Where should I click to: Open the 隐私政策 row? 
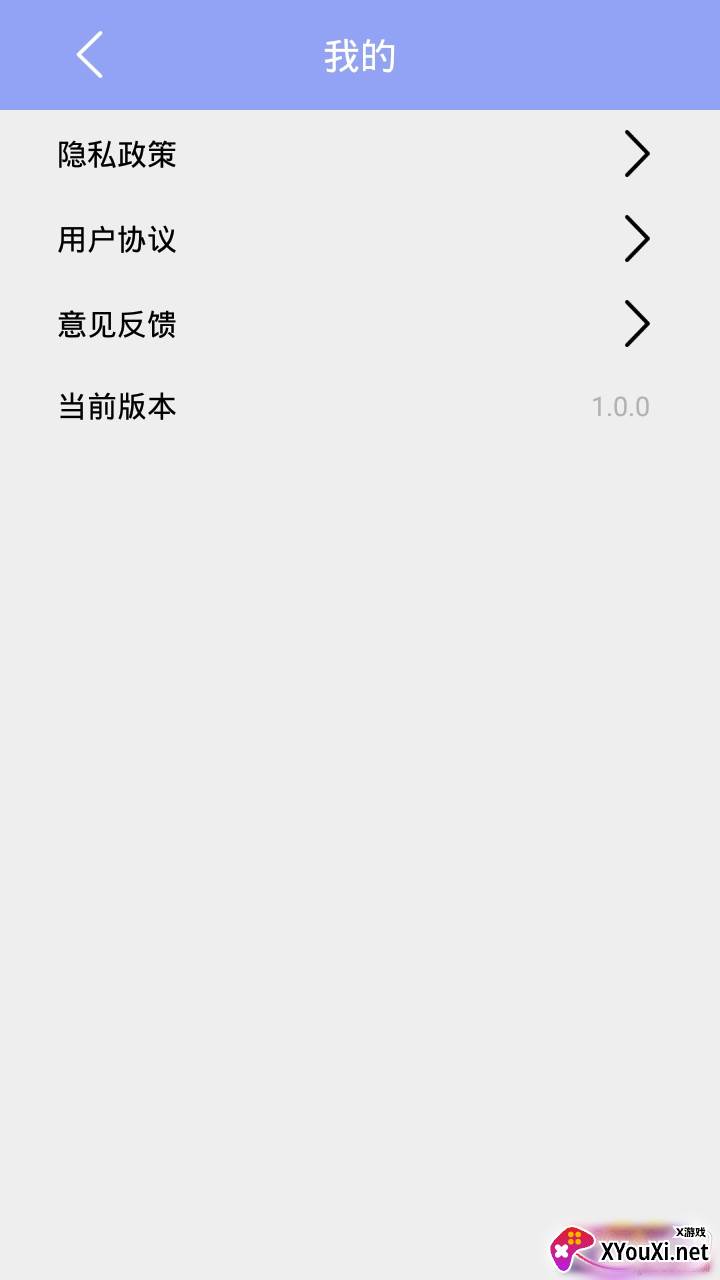tap(360, 154)
